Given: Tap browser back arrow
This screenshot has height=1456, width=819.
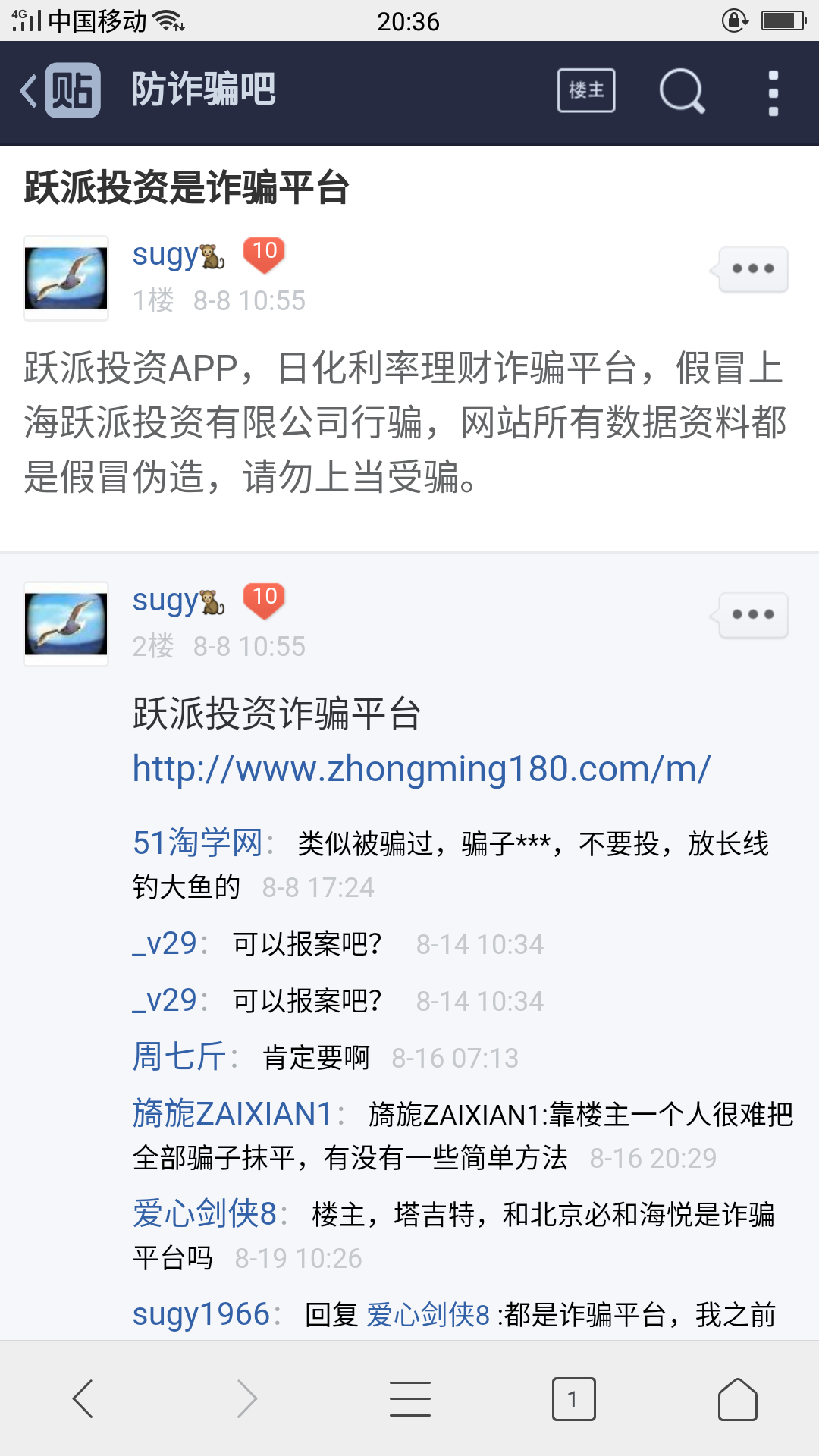Looking at the screenshot, I should [x=83, y=1398].
